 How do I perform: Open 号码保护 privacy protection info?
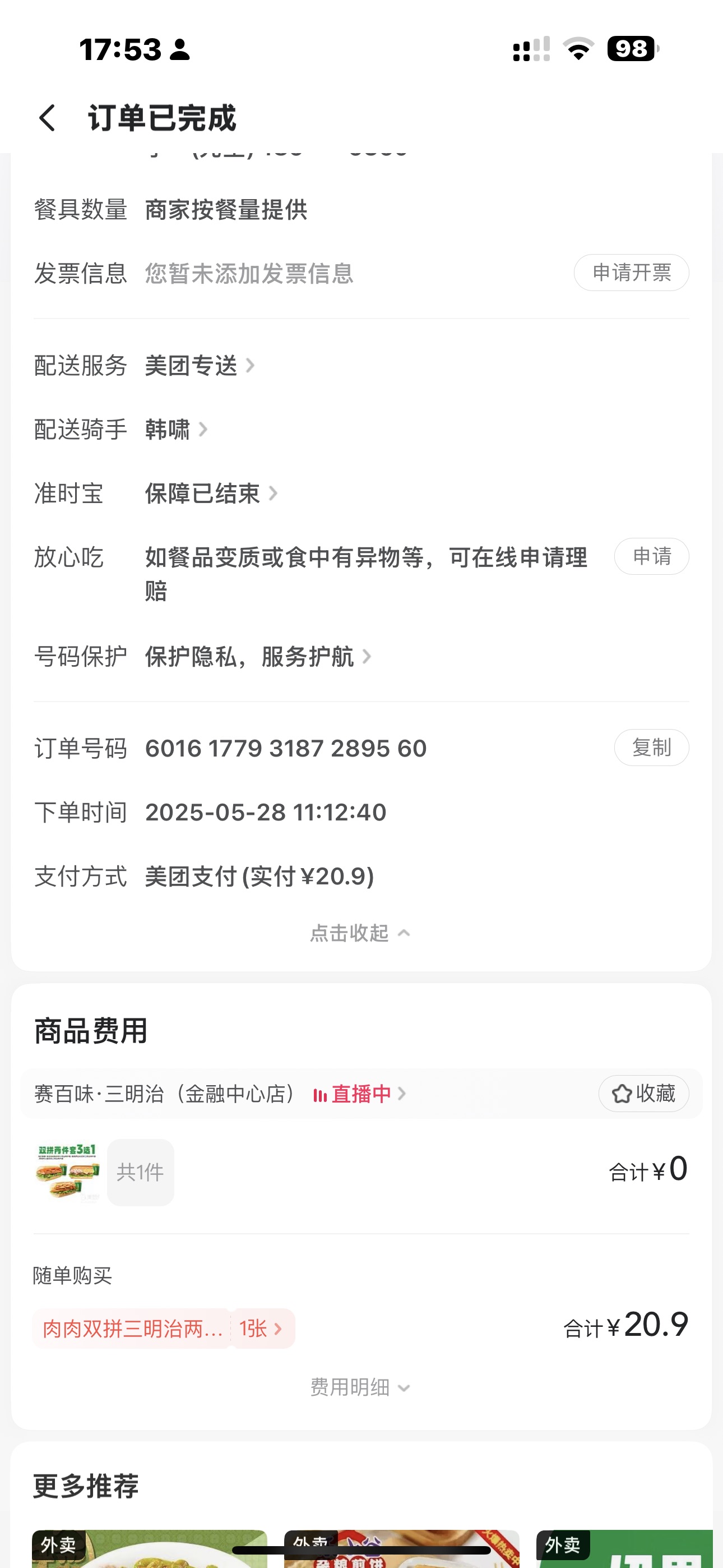point(257,657)
